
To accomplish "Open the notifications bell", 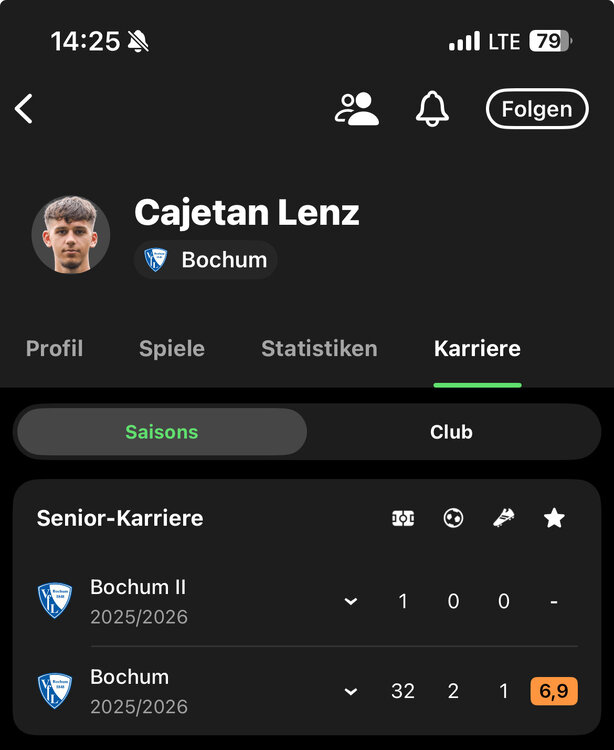I will tap(432, 109).
